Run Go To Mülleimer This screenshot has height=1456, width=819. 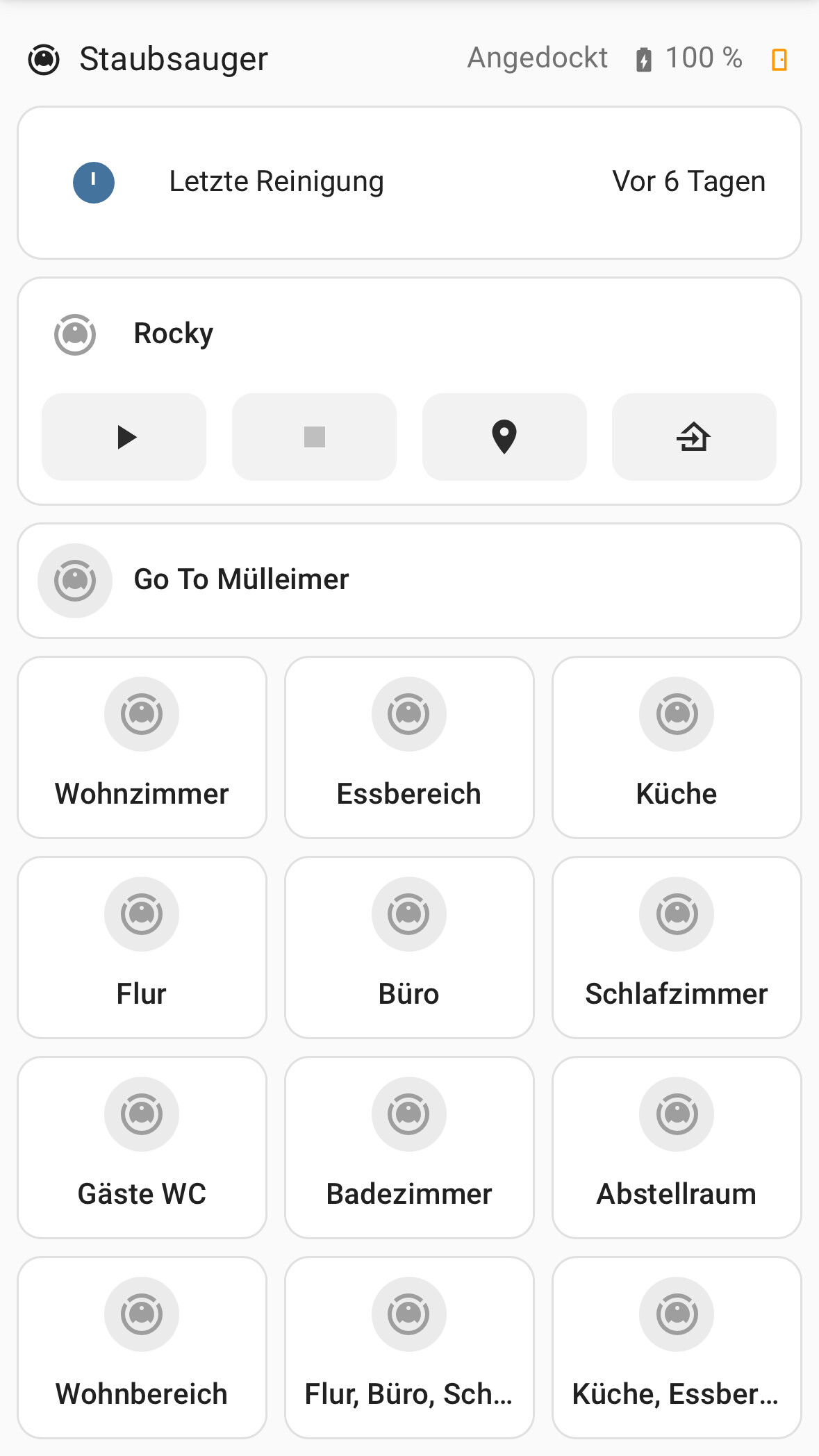tap(409, 581)
